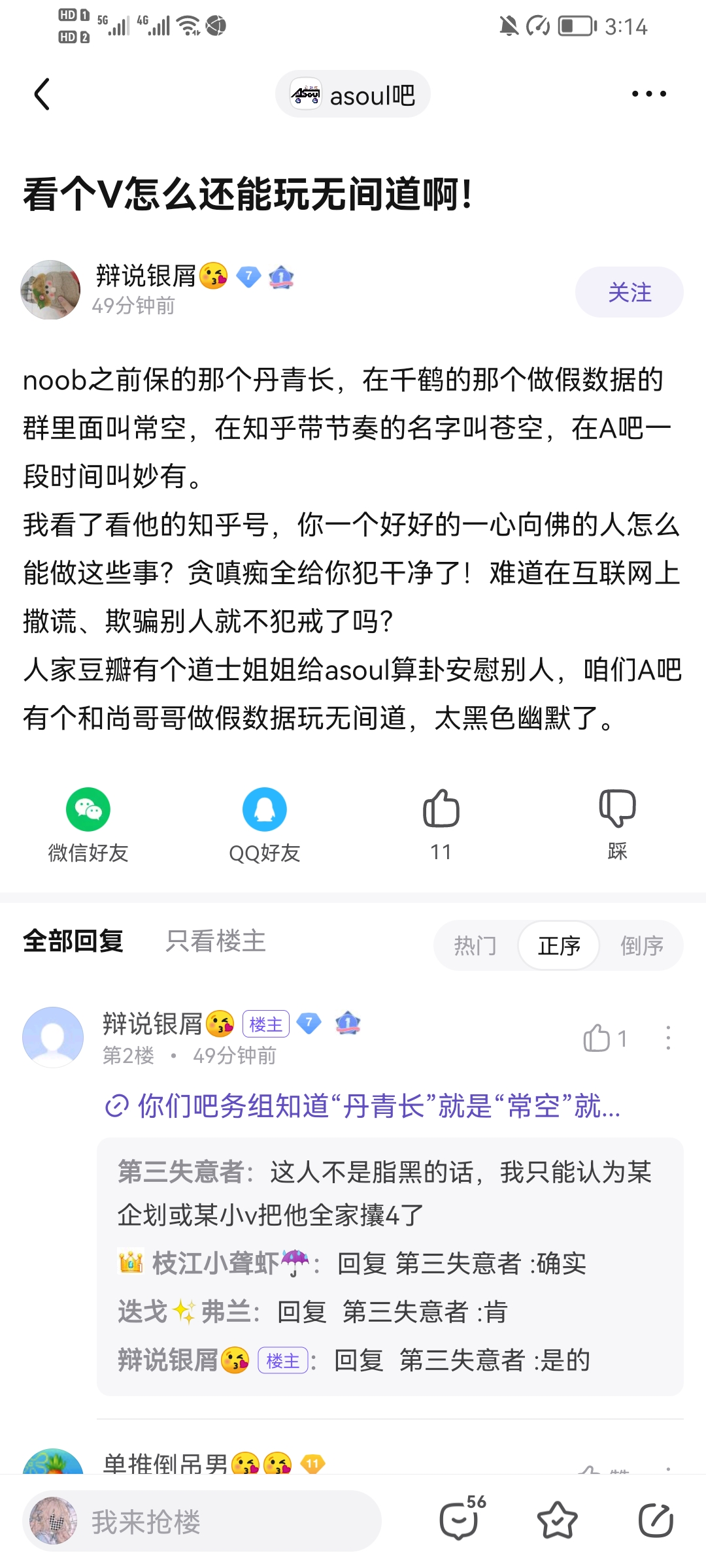Image resolution: width=706 pixels, height=1568 pixels.
Task: Open the asoul吧 forum chip
Action: (353, 95)
